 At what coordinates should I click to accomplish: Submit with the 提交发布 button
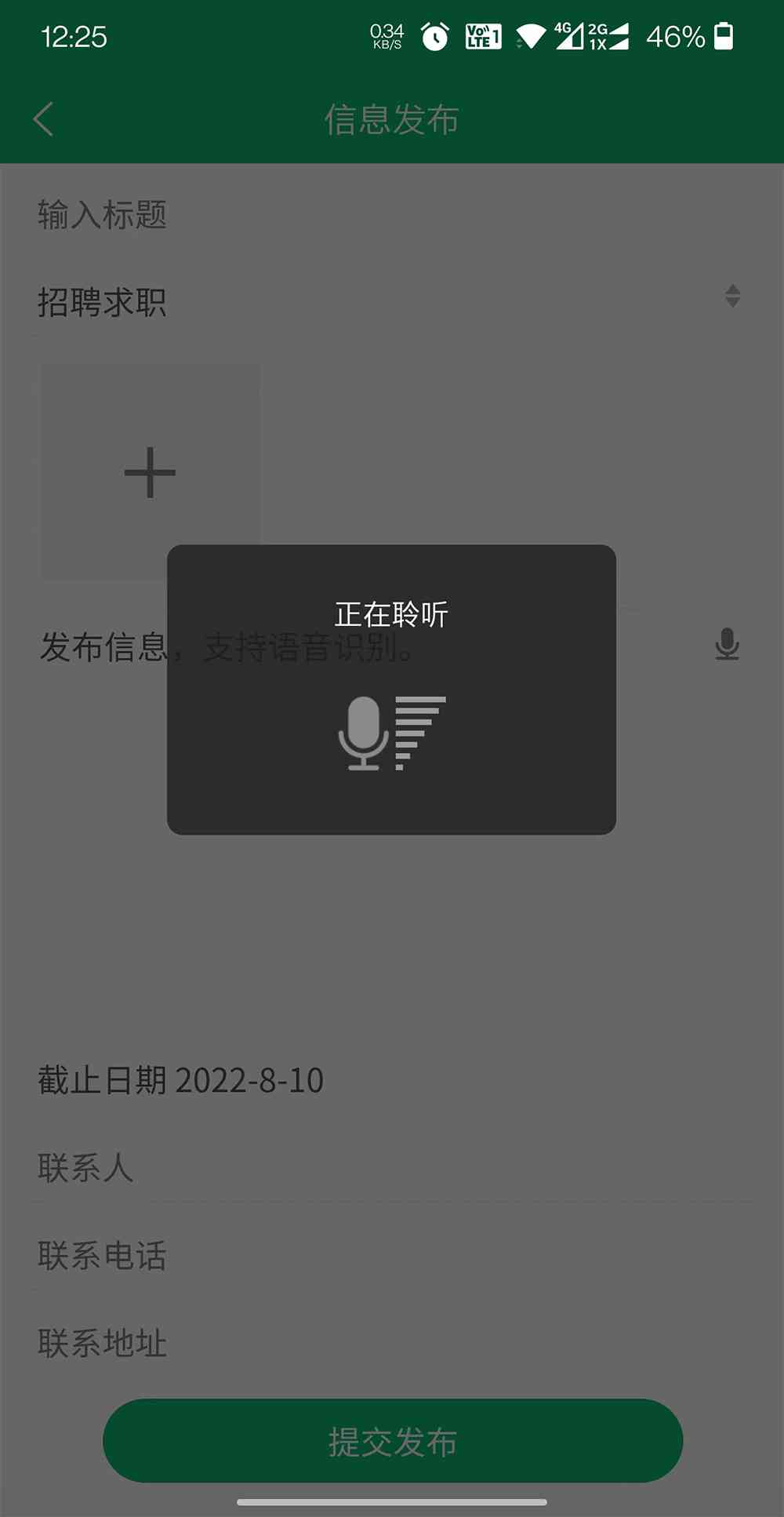coord(393,1441)
